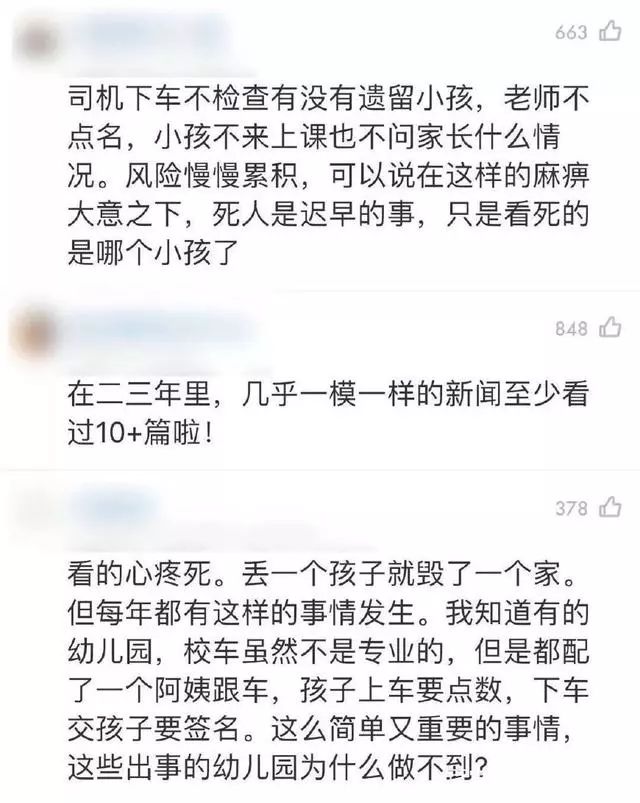This screenshot has height=803, width=640.
Task: Open avatar of commenter with 848 likes
Action: pyautogui.click(x=38, y=330)
